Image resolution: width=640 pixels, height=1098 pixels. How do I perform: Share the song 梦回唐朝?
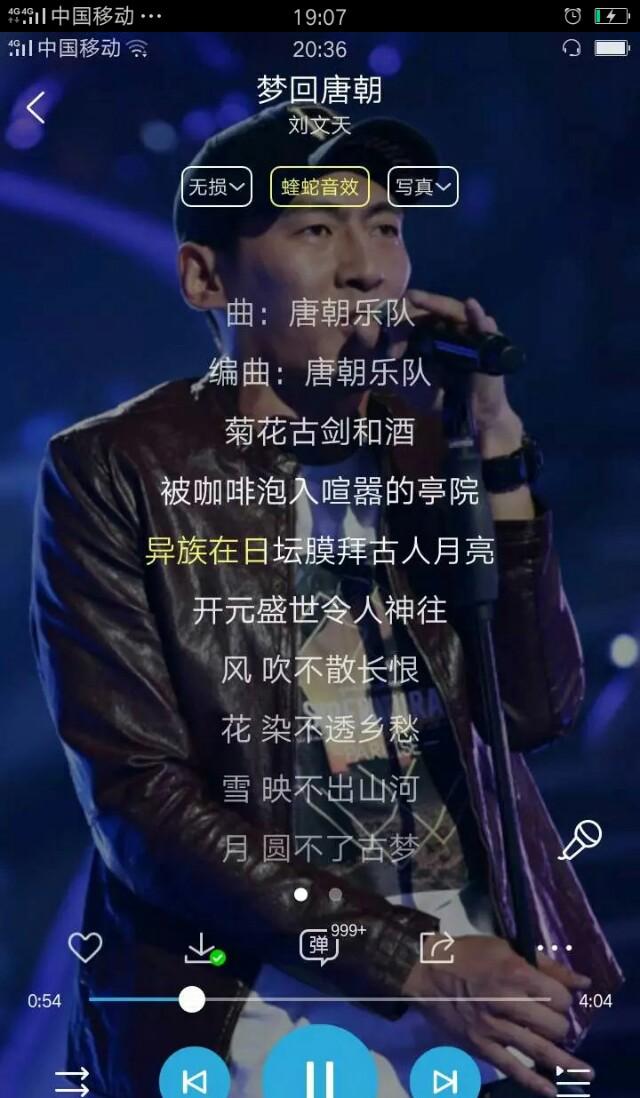tap(437, 946)
